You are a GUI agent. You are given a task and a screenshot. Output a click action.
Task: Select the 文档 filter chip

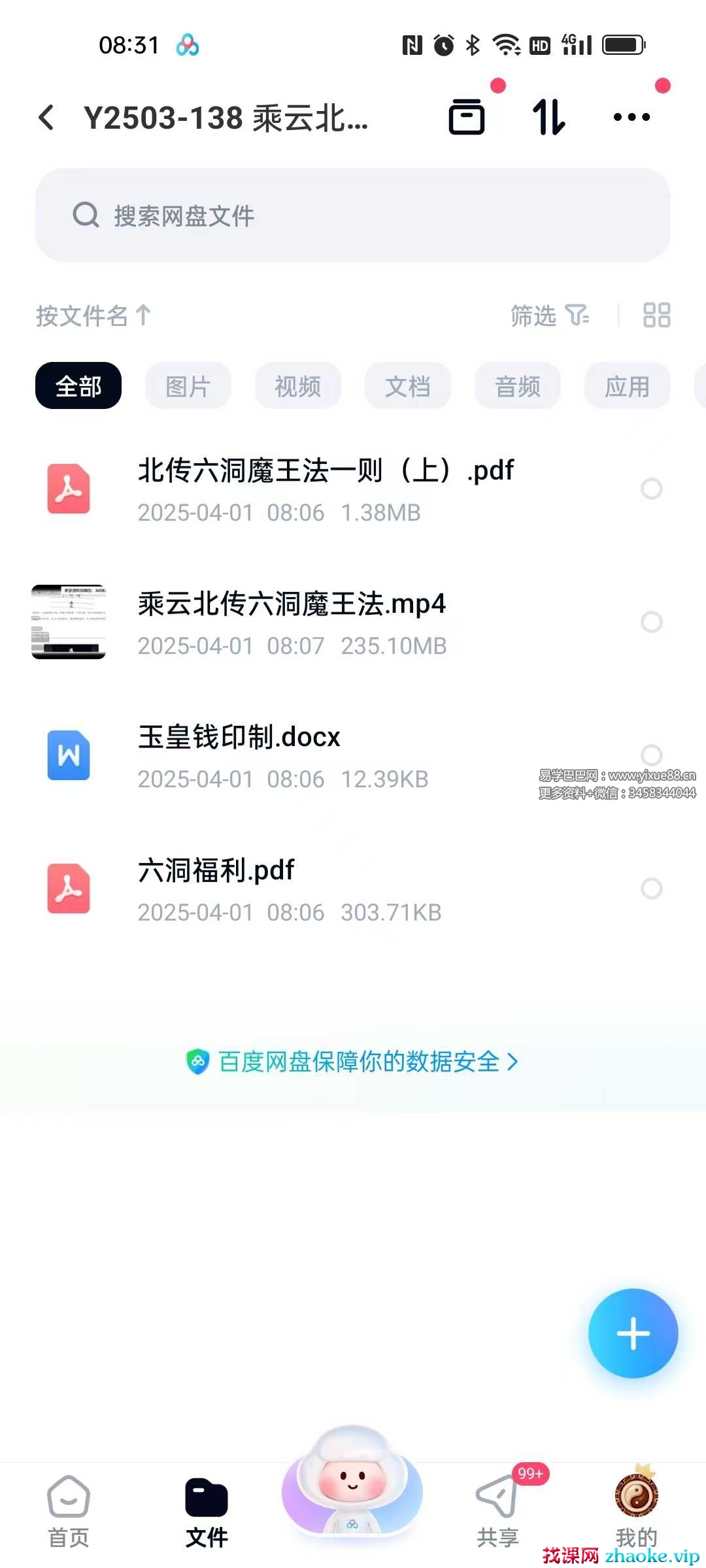point(408,386)
